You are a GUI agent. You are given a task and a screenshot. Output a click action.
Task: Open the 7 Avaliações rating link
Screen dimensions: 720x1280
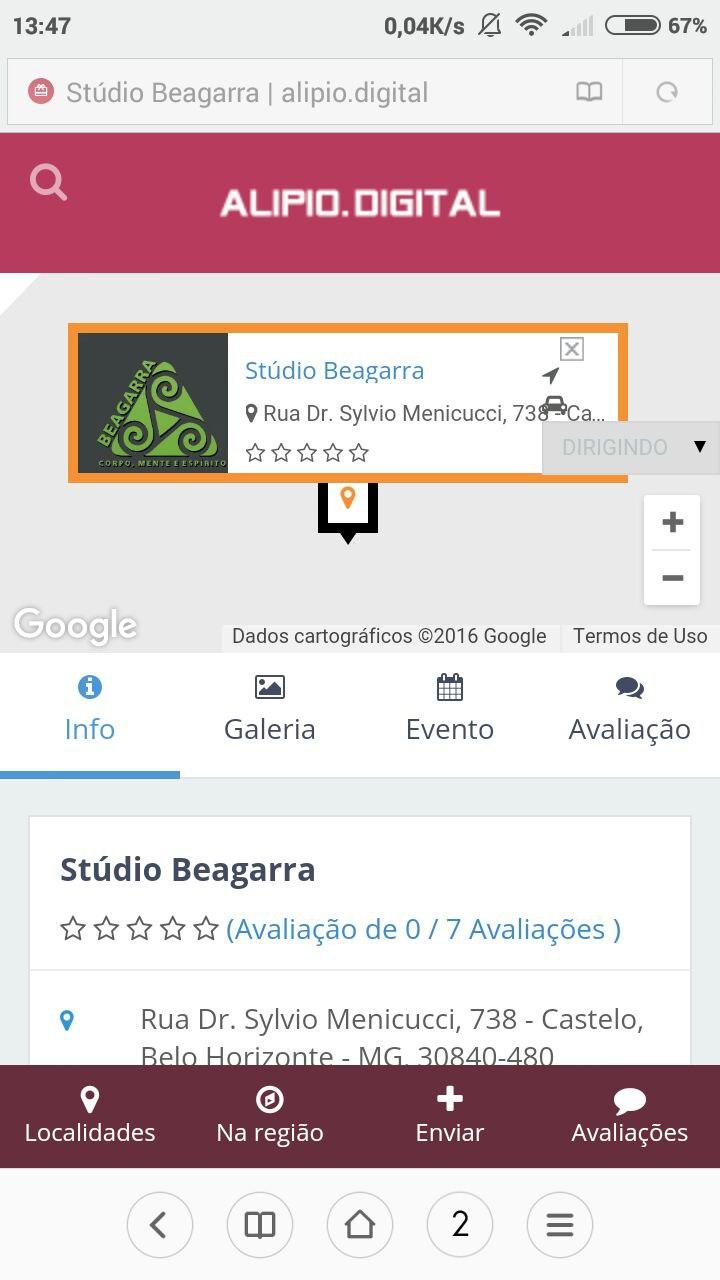[x=423, y=929]
